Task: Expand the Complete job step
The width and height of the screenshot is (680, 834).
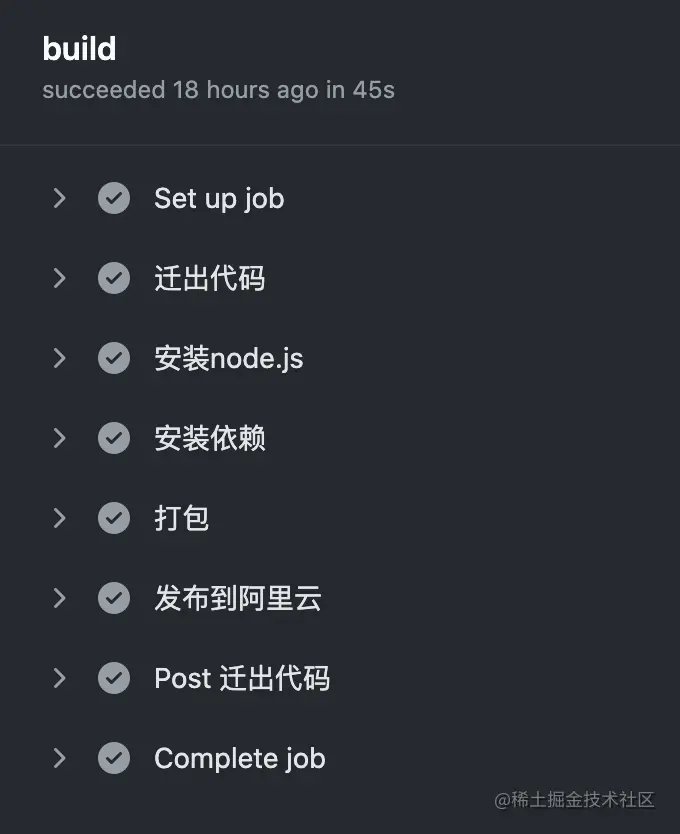Action: coord(59,758)
